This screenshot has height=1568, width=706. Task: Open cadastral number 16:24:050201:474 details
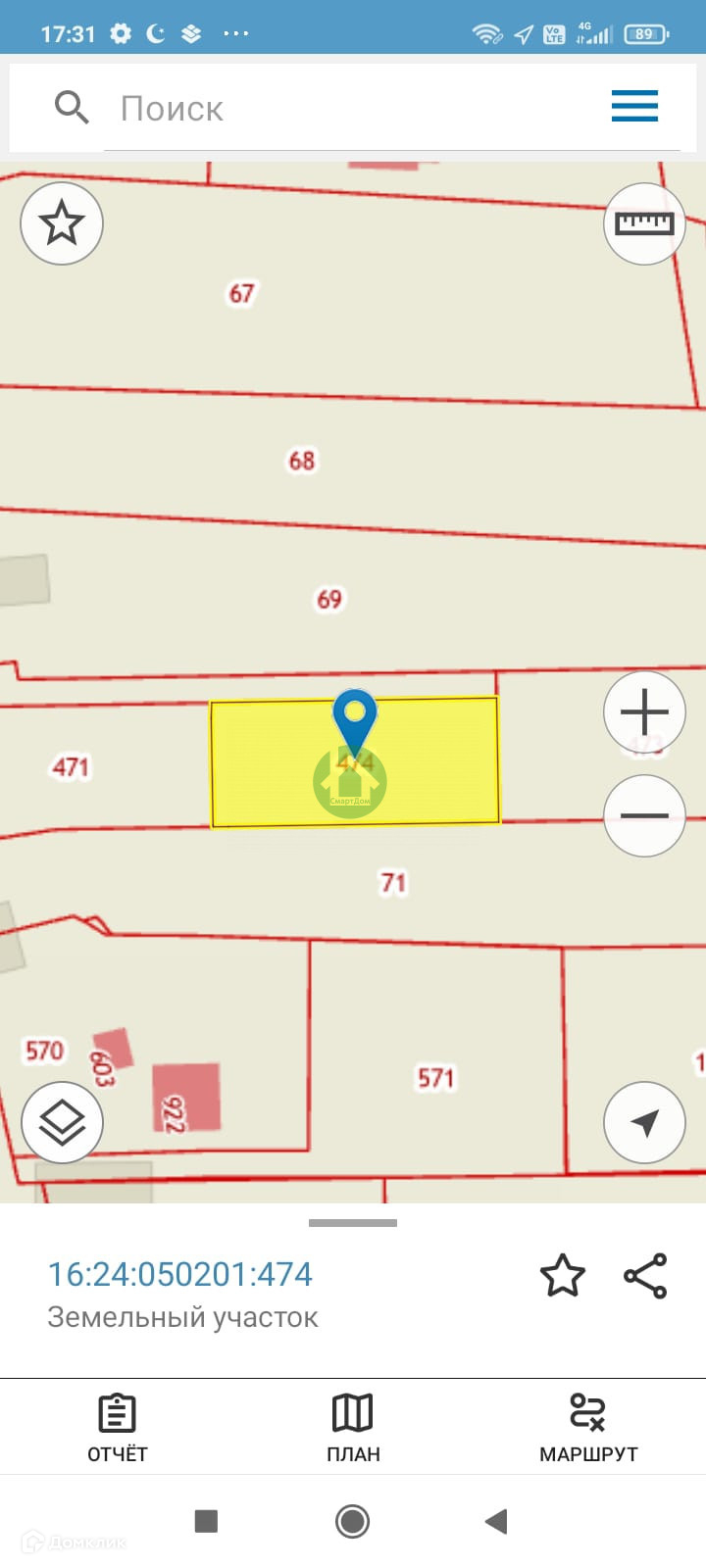tap(180, 1274)
